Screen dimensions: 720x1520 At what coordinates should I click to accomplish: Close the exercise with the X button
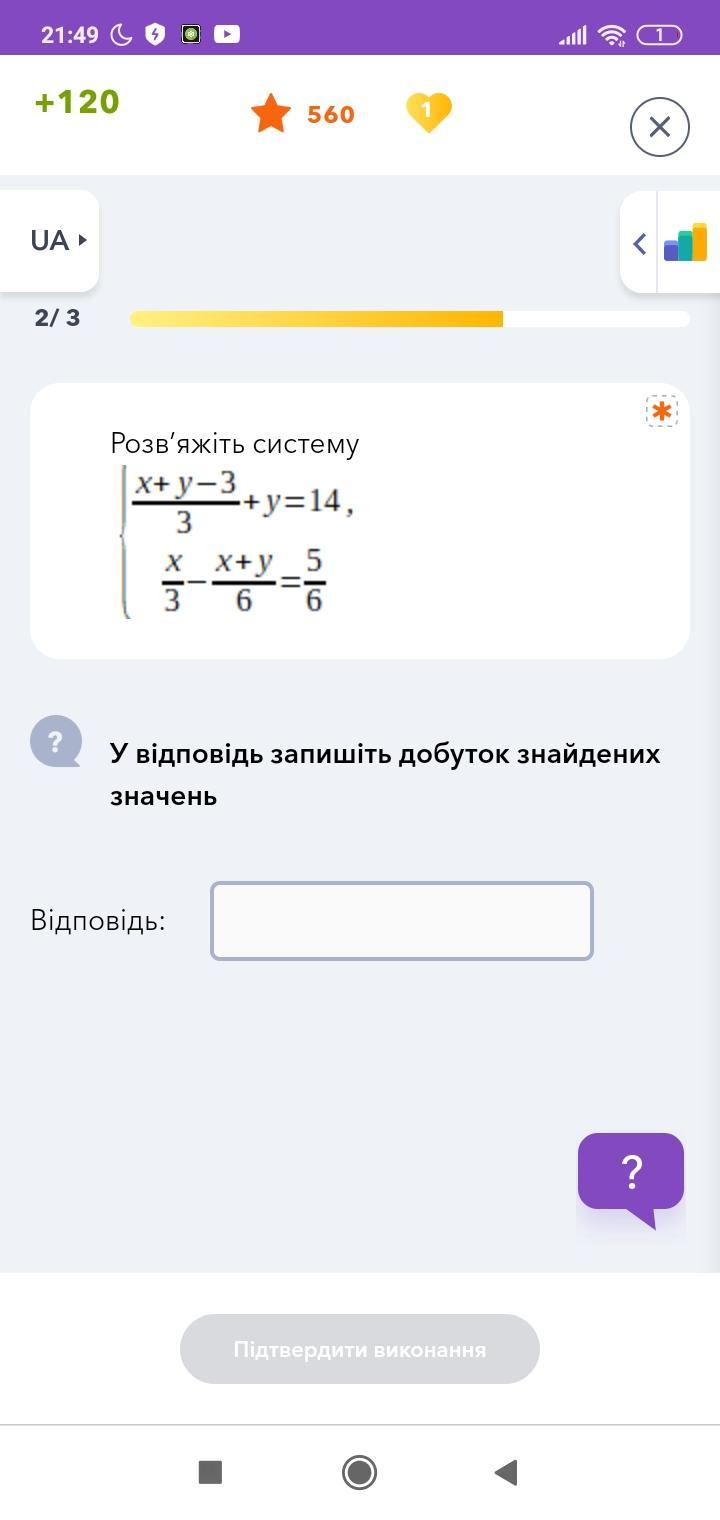(x=659, y=127)
